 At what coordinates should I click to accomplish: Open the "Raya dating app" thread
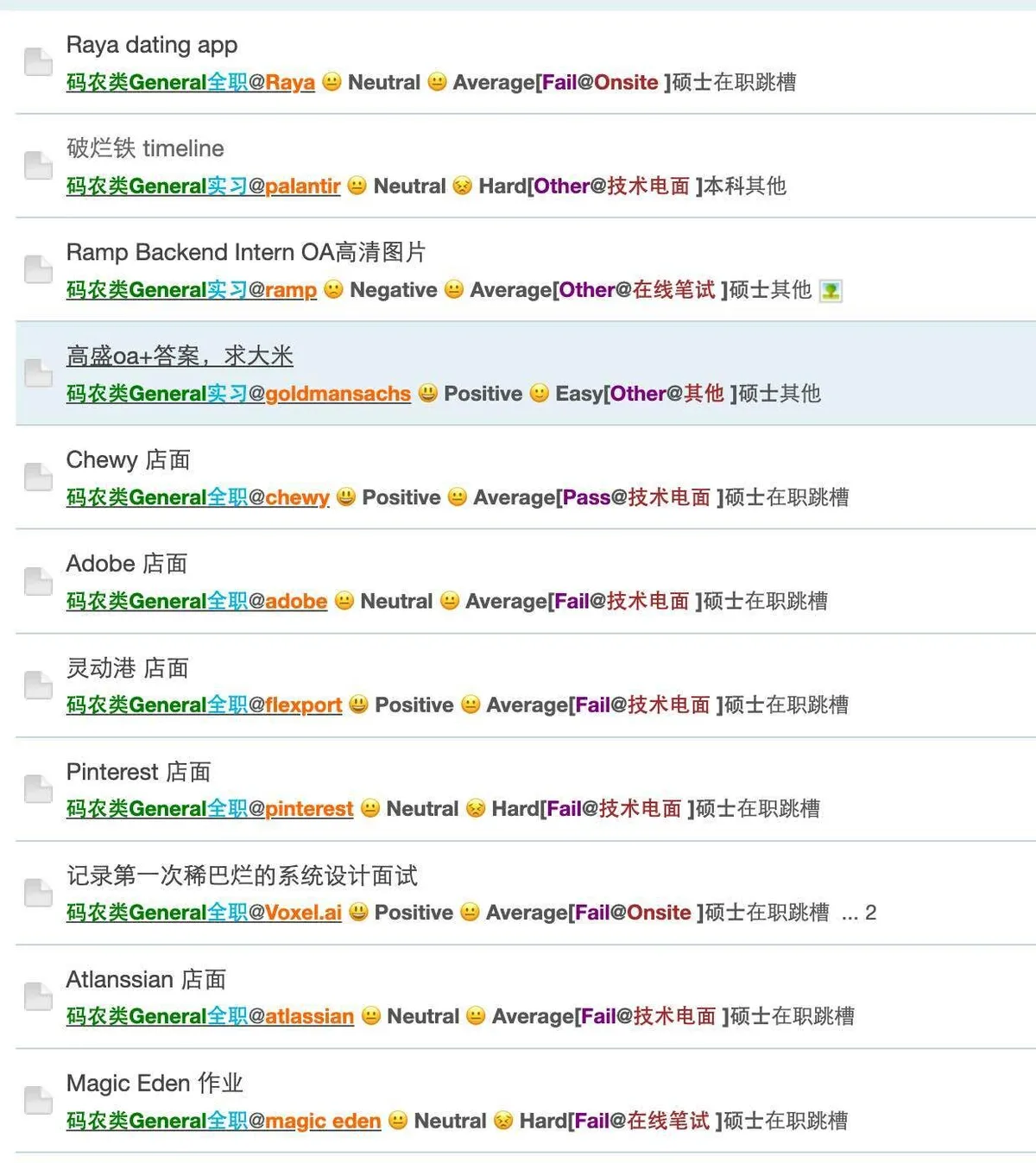click(151, 45)
